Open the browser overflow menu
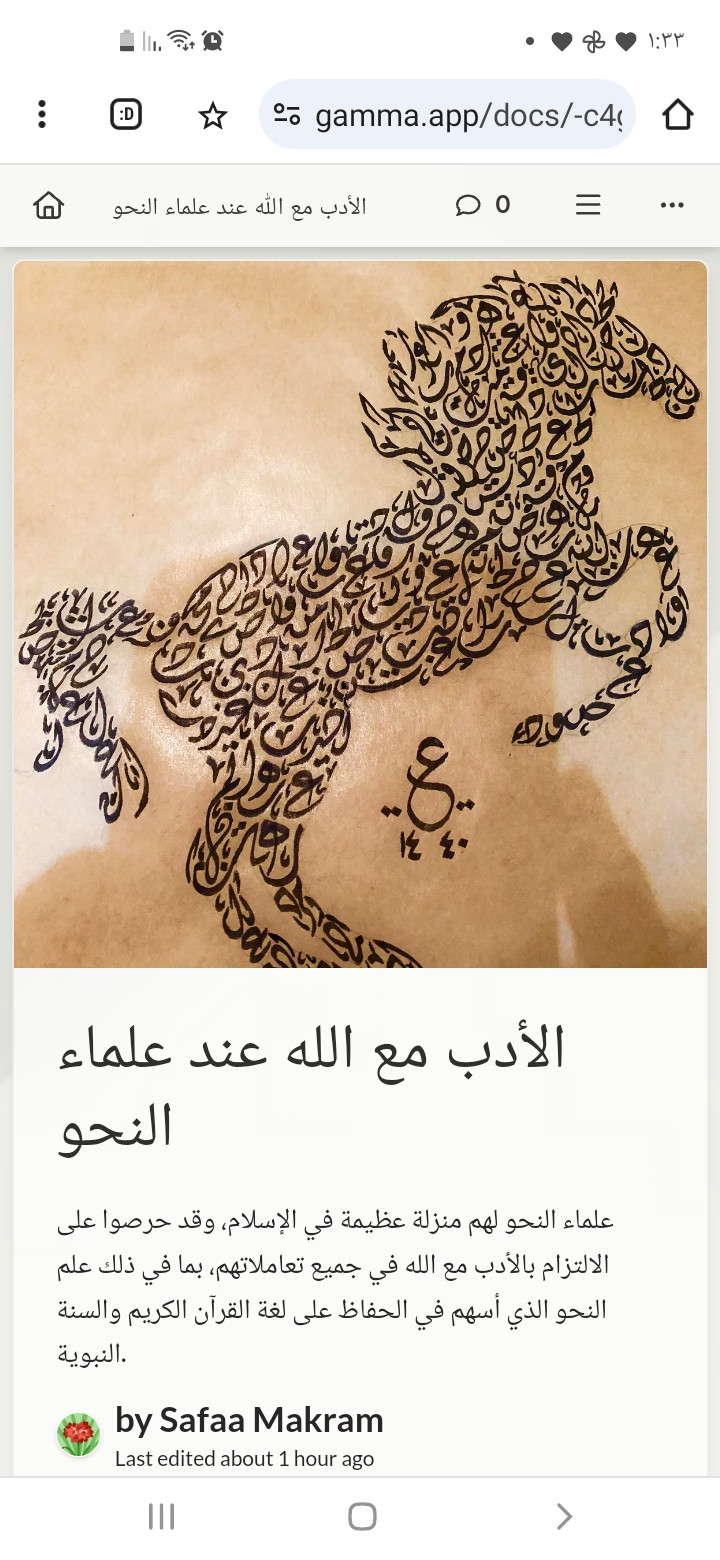This screenshot has width=720, height=1560. 41,115
